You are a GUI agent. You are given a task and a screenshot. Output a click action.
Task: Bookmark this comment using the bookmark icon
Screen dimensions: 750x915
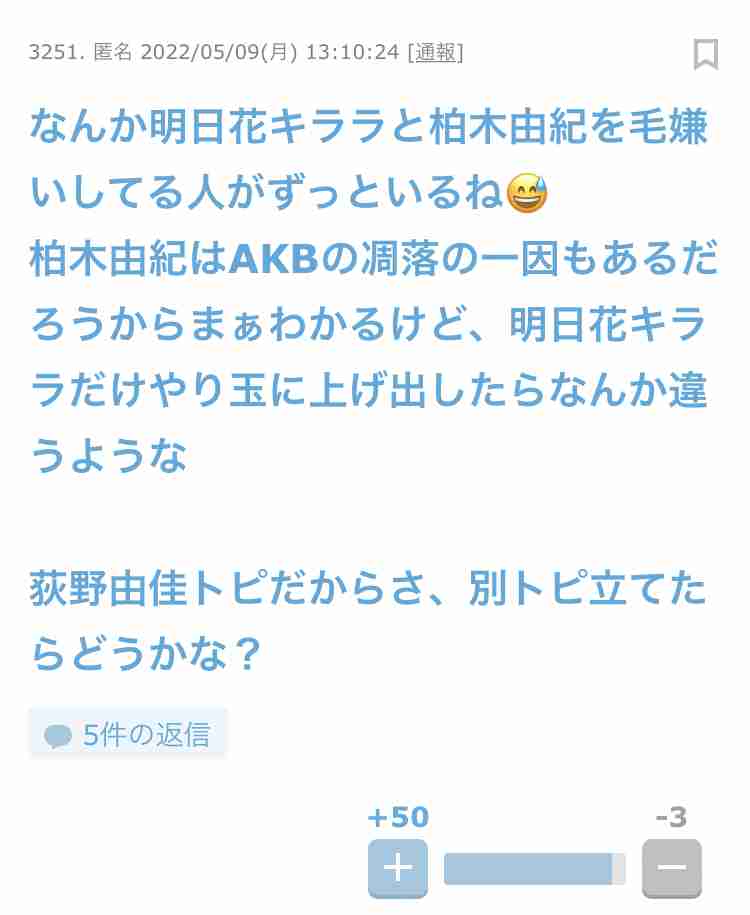[706, 55]
